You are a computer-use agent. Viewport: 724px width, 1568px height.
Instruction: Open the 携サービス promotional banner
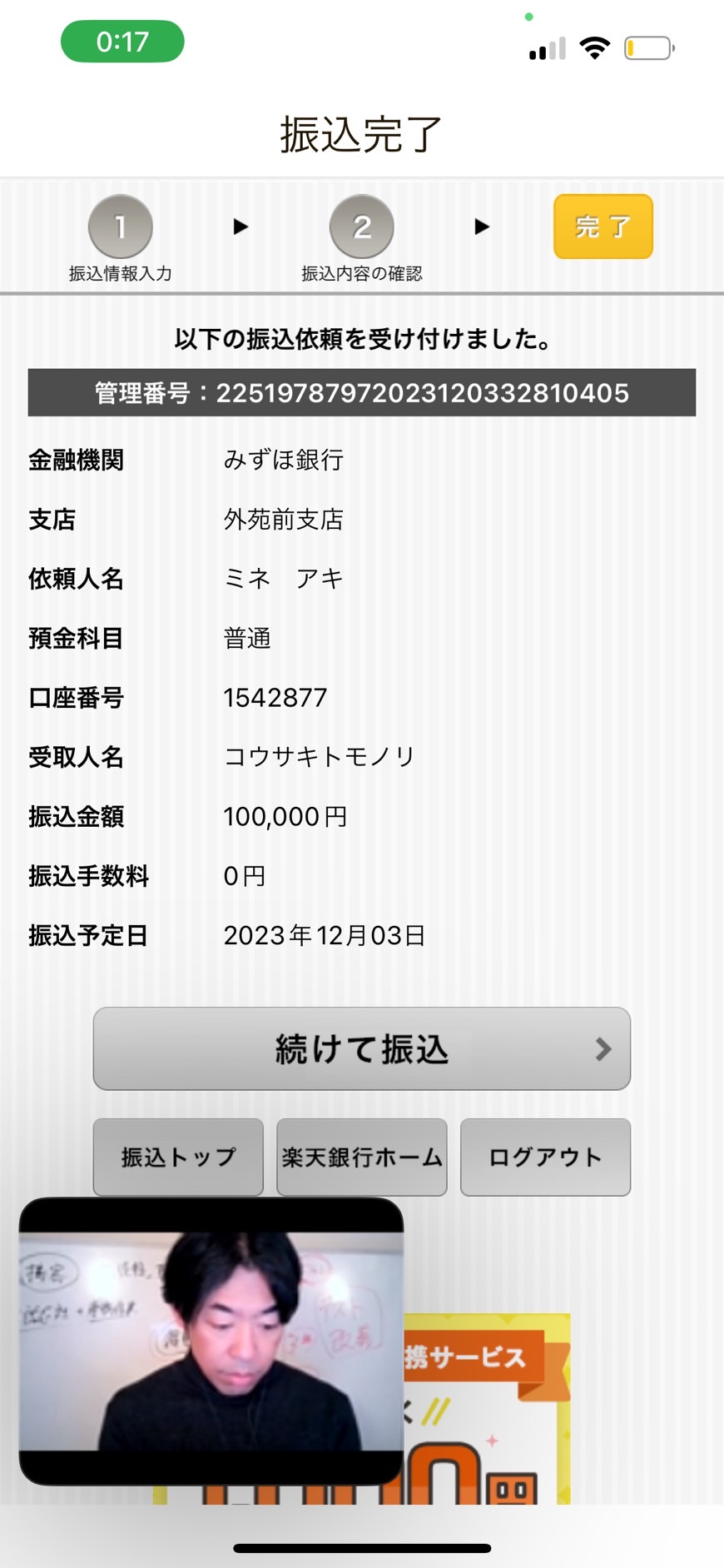click(x=487, y=1408)
